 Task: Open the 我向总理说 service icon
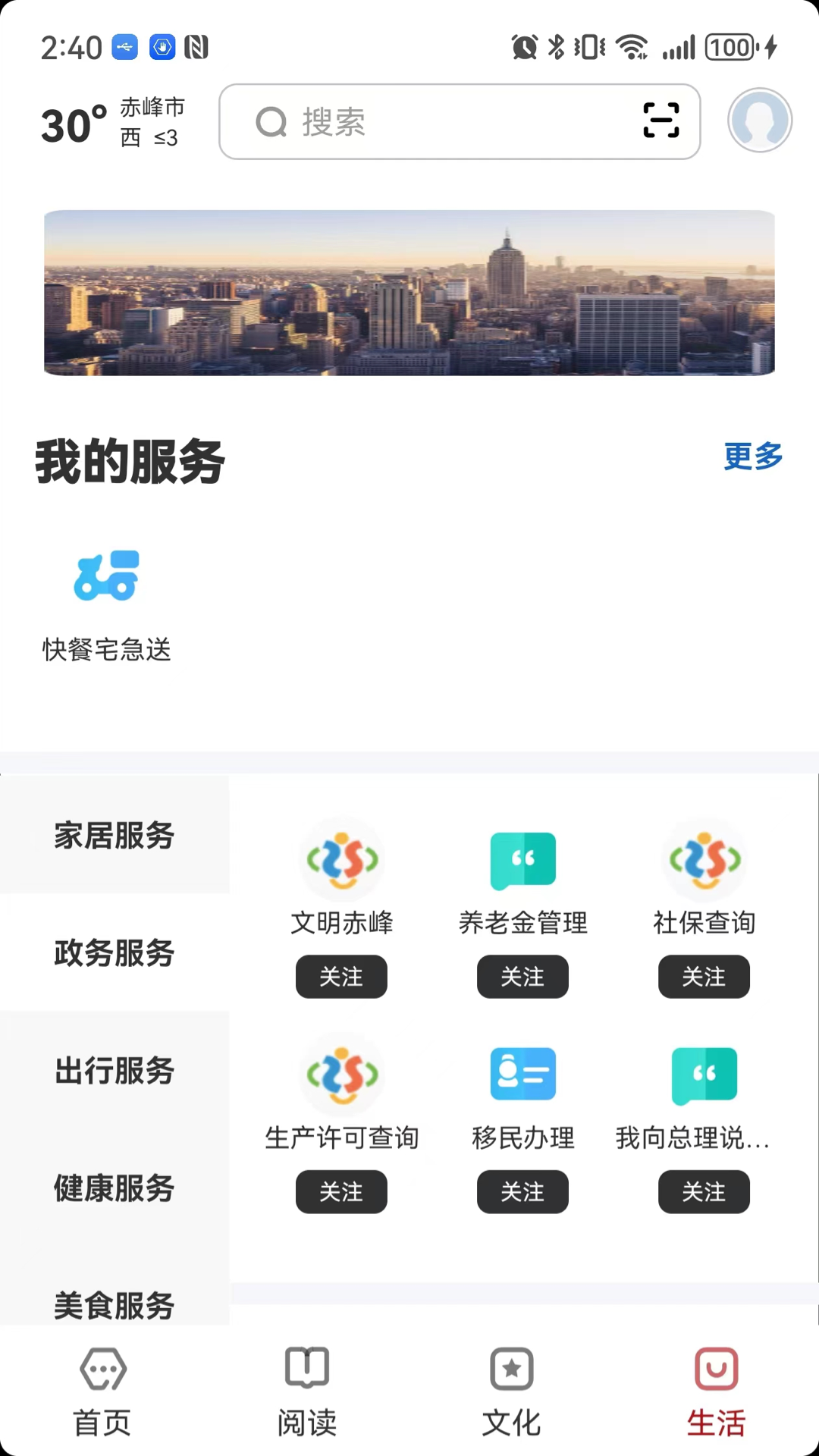pyautogui.click(x=704, y=1075)
